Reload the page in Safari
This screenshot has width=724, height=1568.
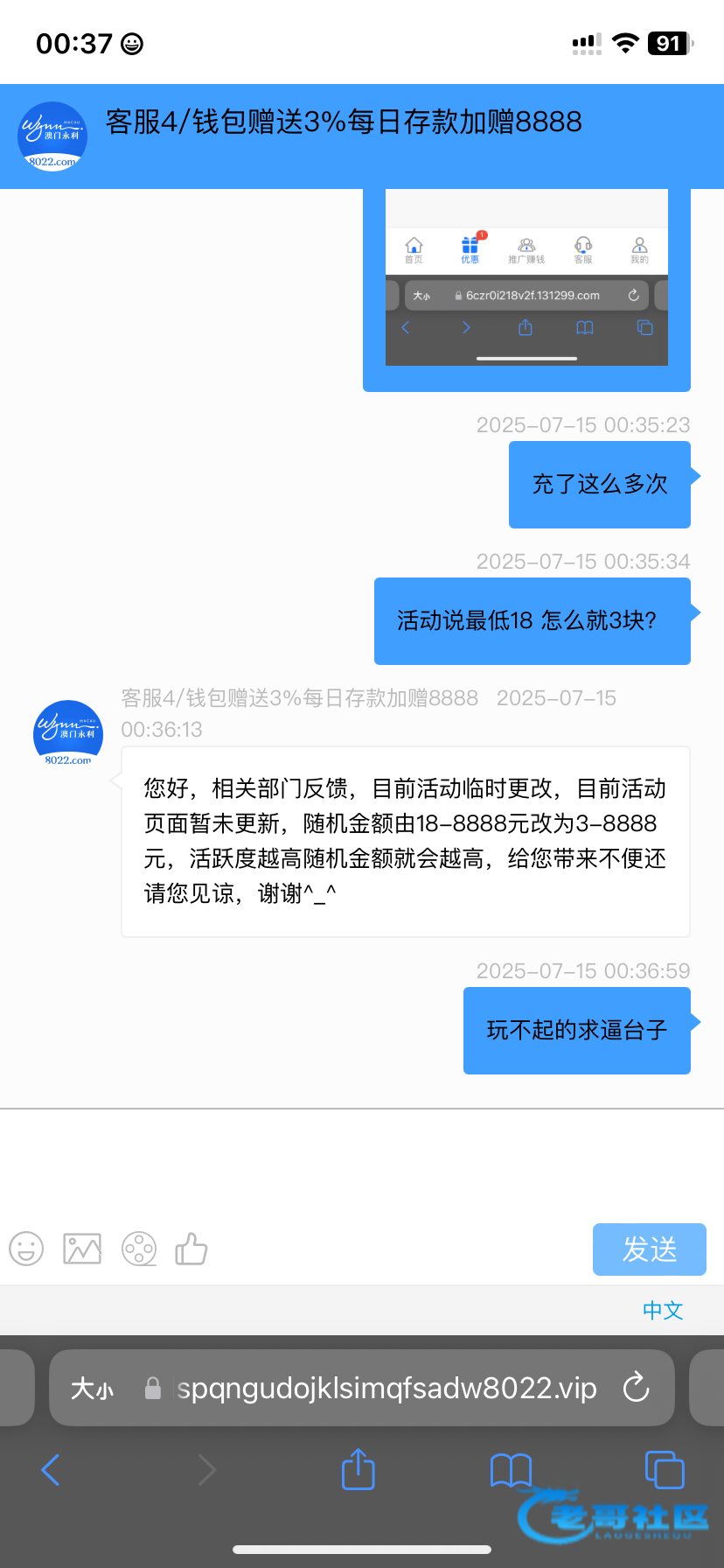pos(636,1388)
